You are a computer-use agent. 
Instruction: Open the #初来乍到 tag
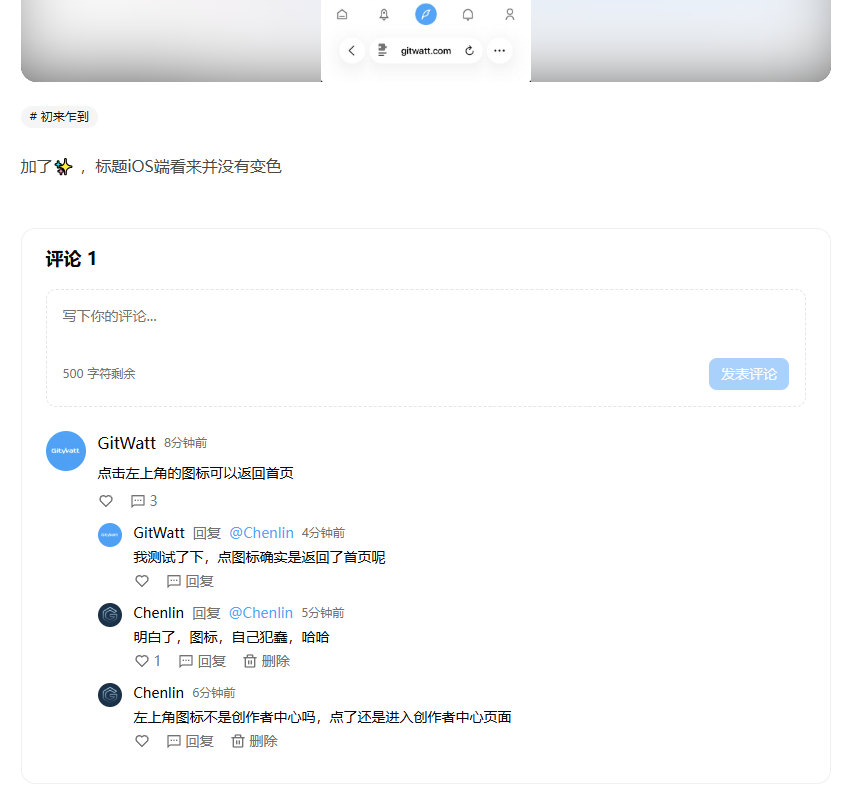point(59,117)
